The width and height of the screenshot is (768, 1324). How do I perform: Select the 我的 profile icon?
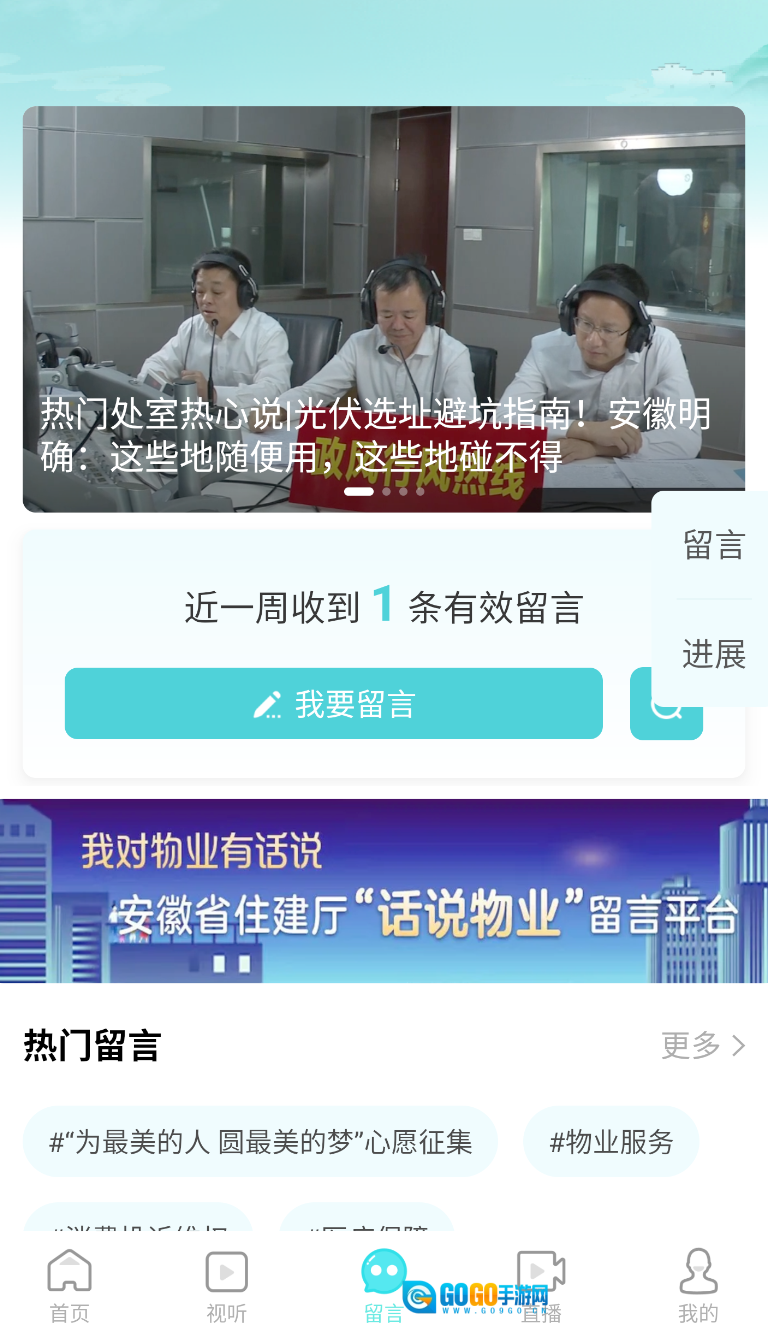[x=698, y=1270]
